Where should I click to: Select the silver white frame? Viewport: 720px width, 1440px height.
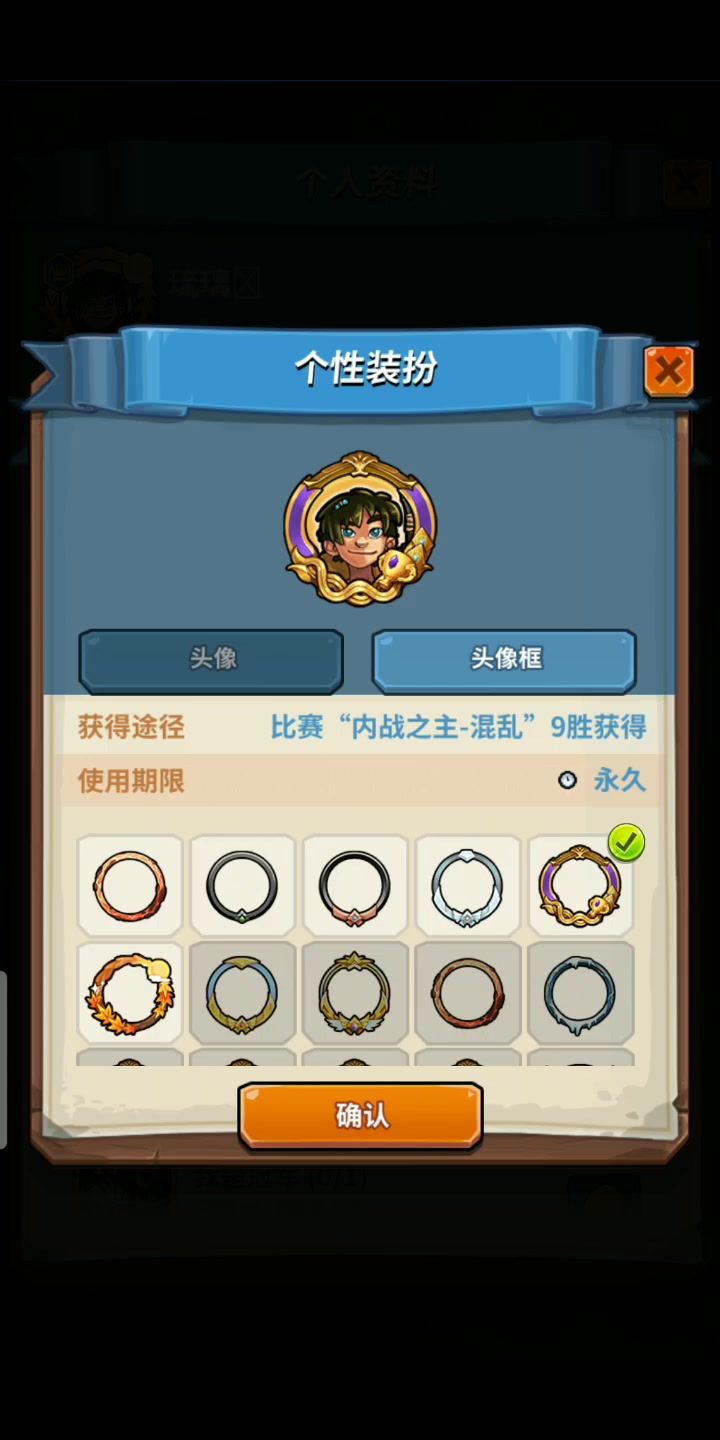pyautogui.click(x=467, y=886)
